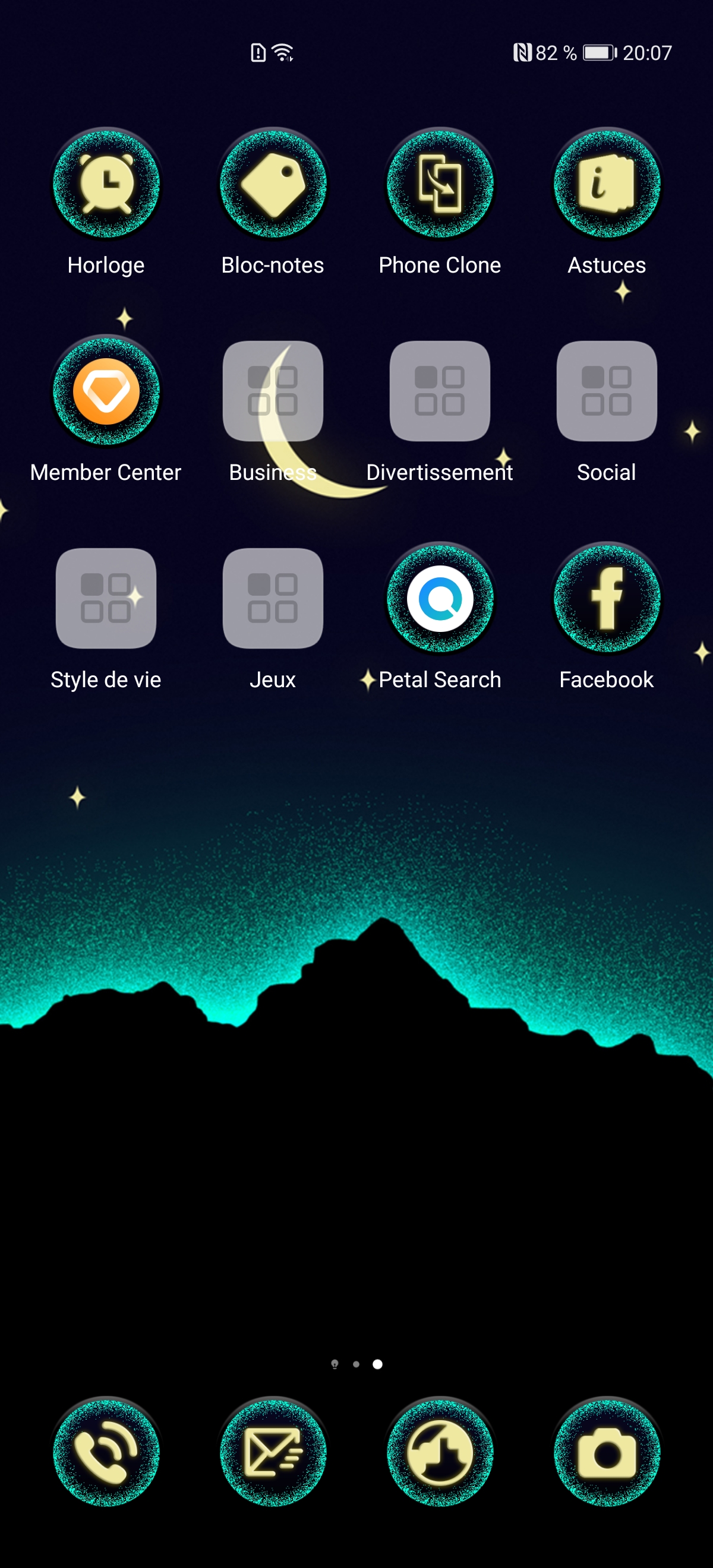
Task: Open the Divertissement folder
Action: (x=440, y=391)
